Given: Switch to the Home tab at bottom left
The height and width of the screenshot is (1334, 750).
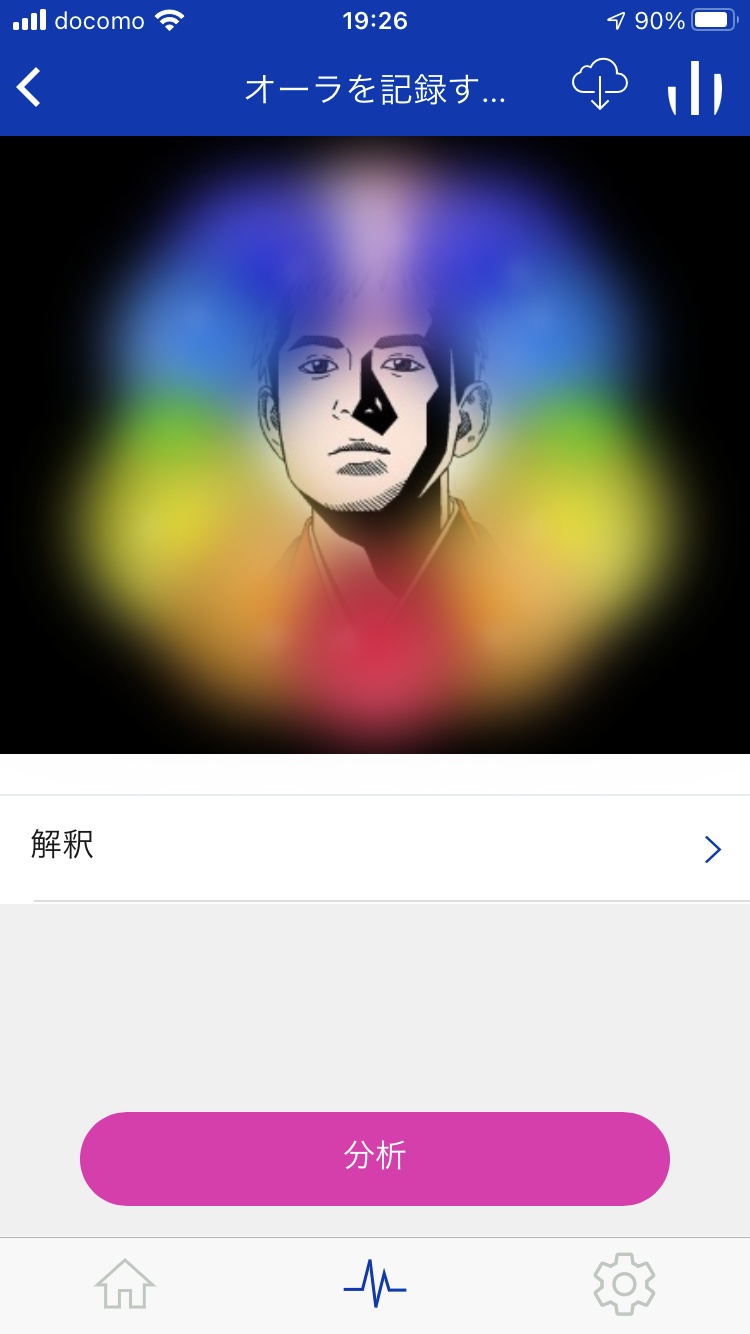Looking at the screenshot, I should click(124, 1285).
